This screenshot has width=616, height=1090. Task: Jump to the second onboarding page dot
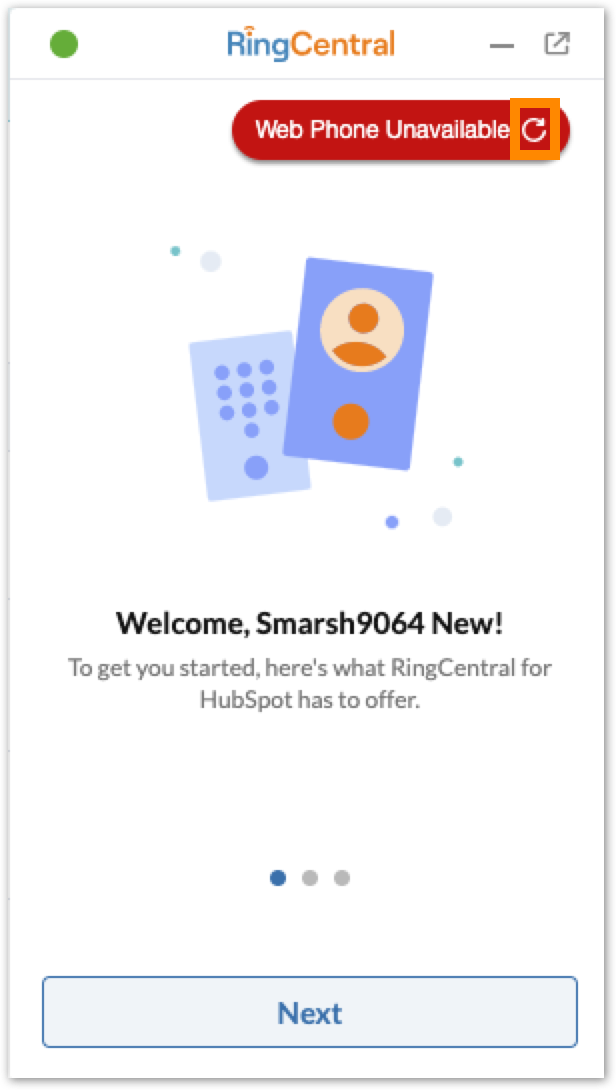[310, 878]
